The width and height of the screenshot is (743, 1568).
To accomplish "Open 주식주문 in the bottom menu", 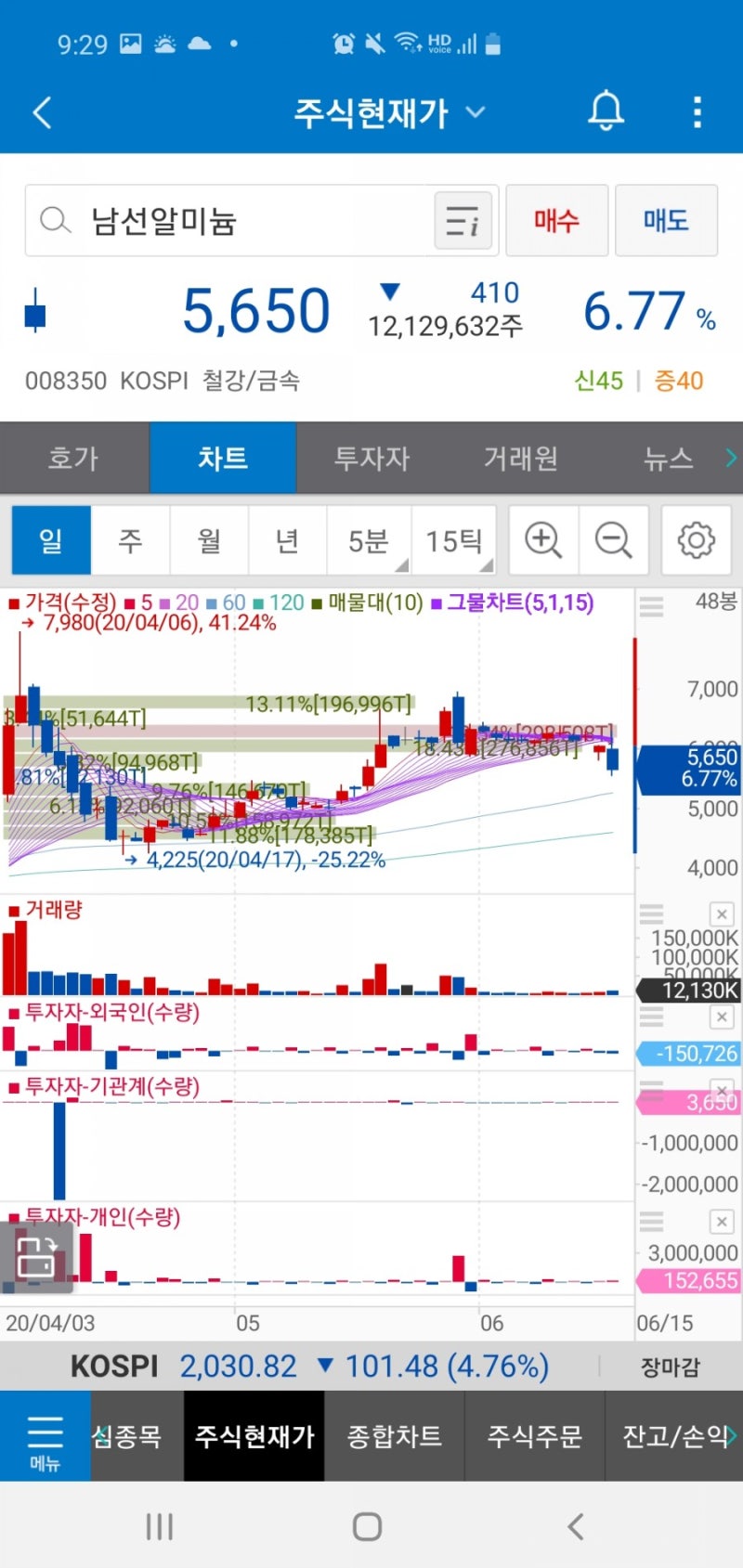I will pos(534,1436).
